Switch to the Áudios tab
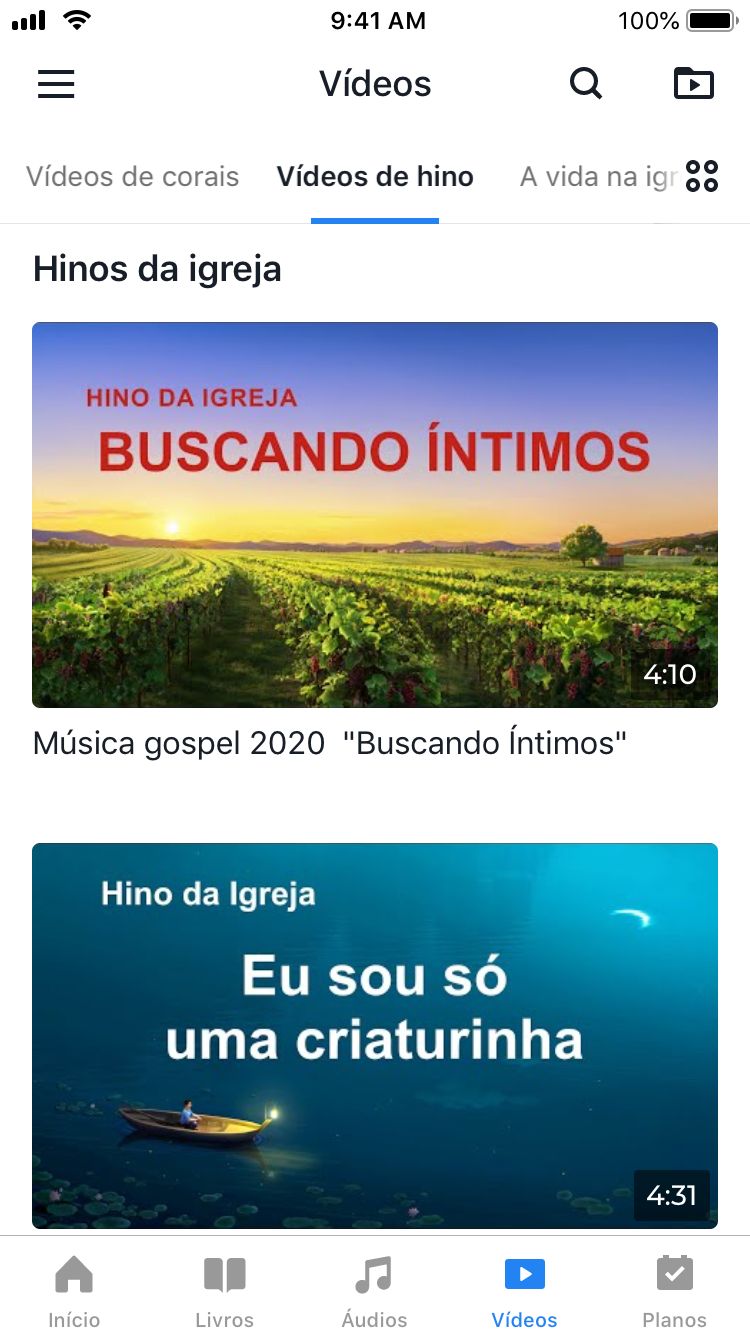 tap(374, 1290)
